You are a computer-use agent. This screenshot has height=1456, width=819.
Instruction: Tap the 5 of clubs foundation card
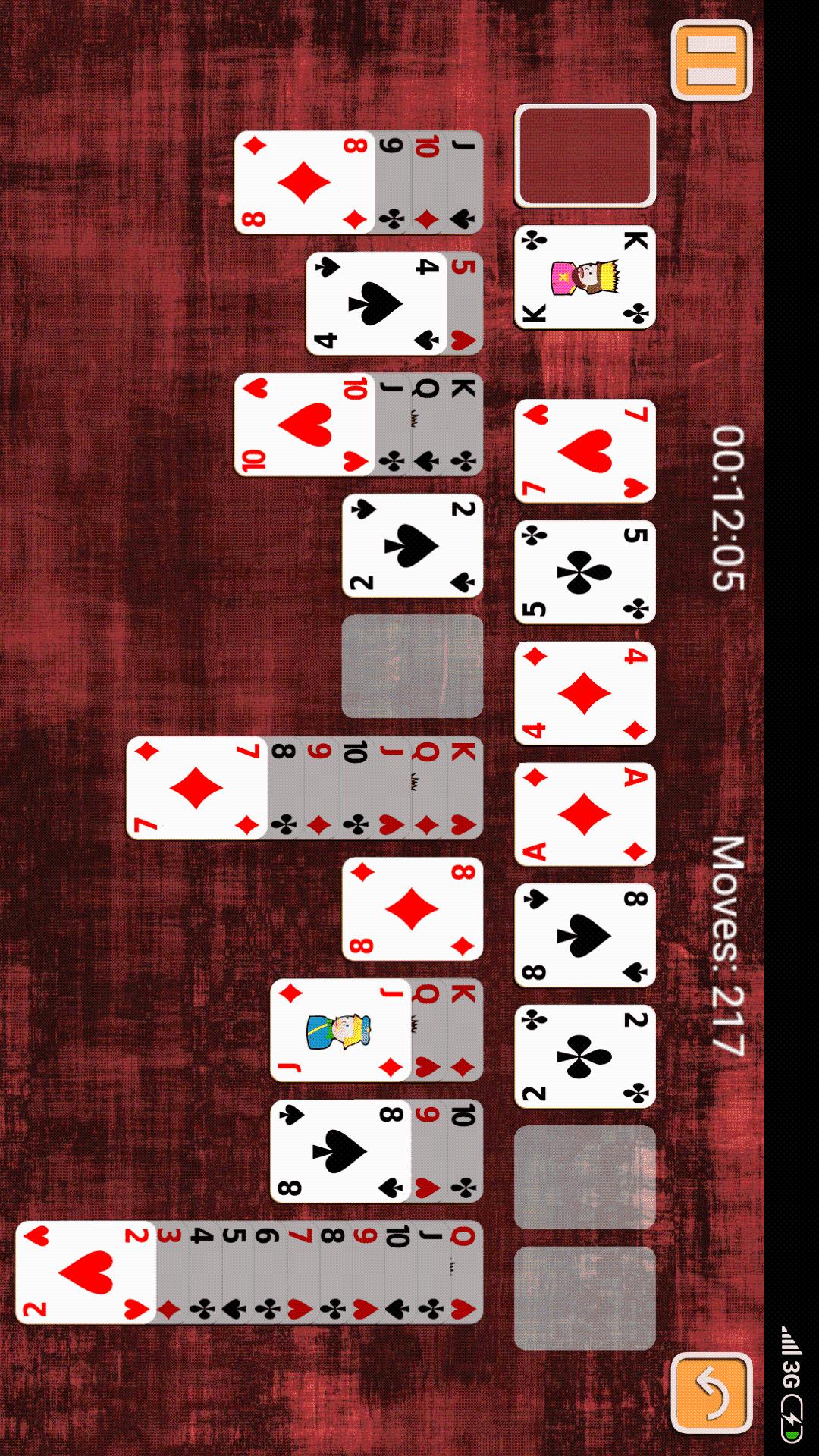(x=585, y=573)
